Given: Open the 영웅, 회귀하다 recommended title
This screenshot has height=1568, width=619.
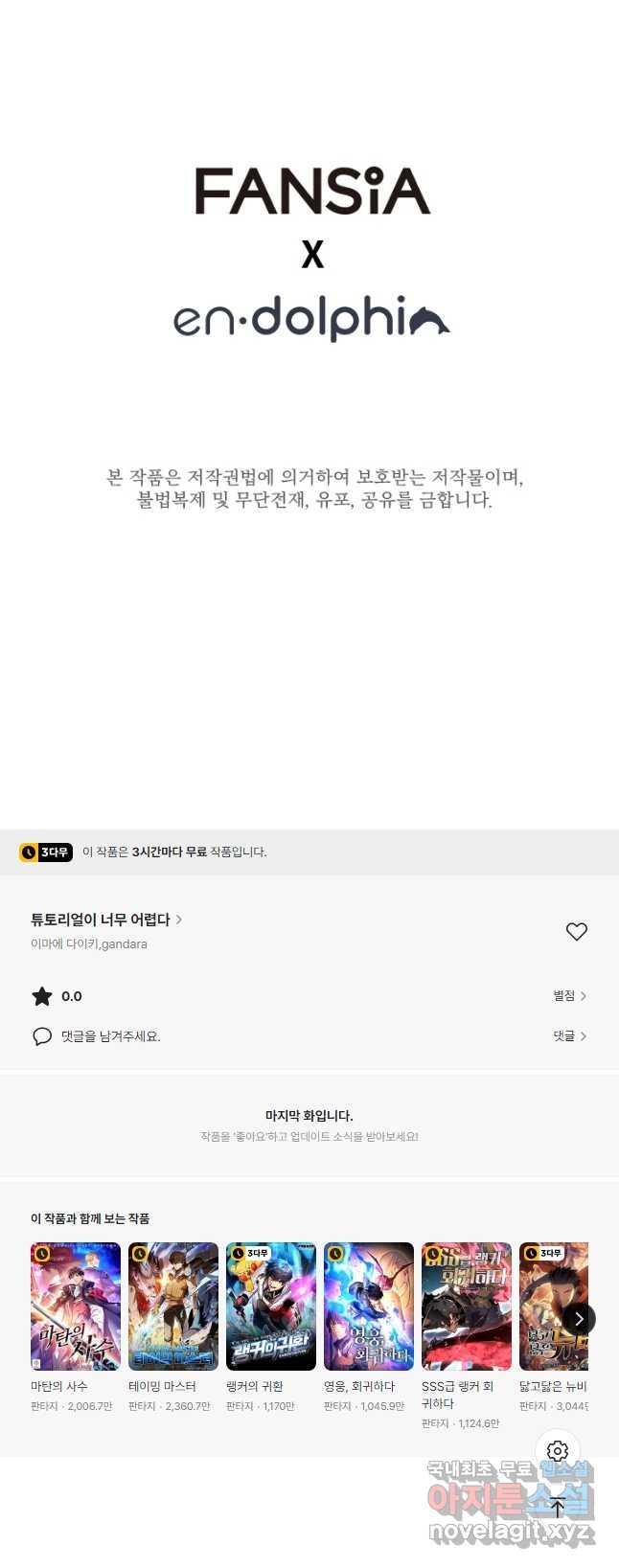Looking at the screenshot, I should coord(369,1307).
